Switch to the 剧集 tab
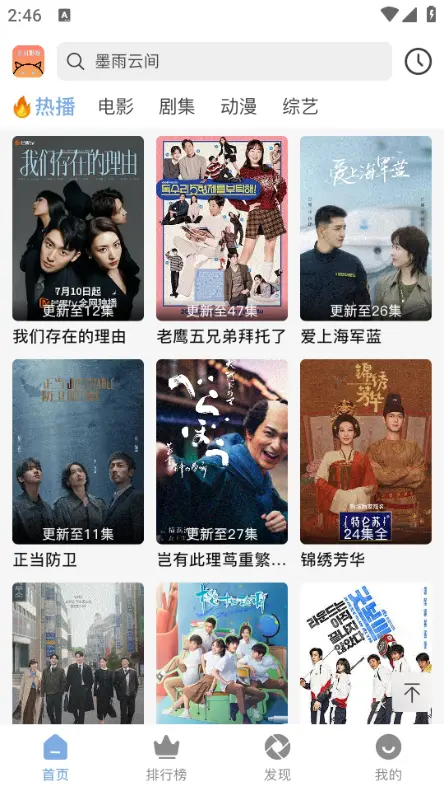Image resolution: width=444 pixels, height=791 pixels. click(177, 106)
